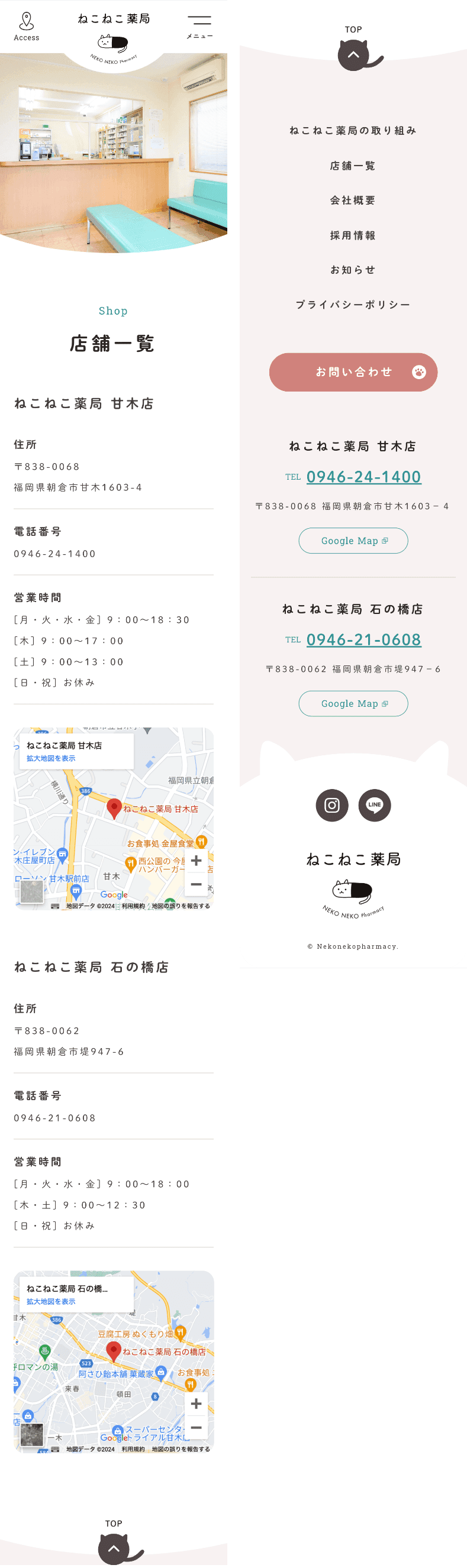Open the Access location icon
This screenshot has width=467, height=1568.
[26, 27]
